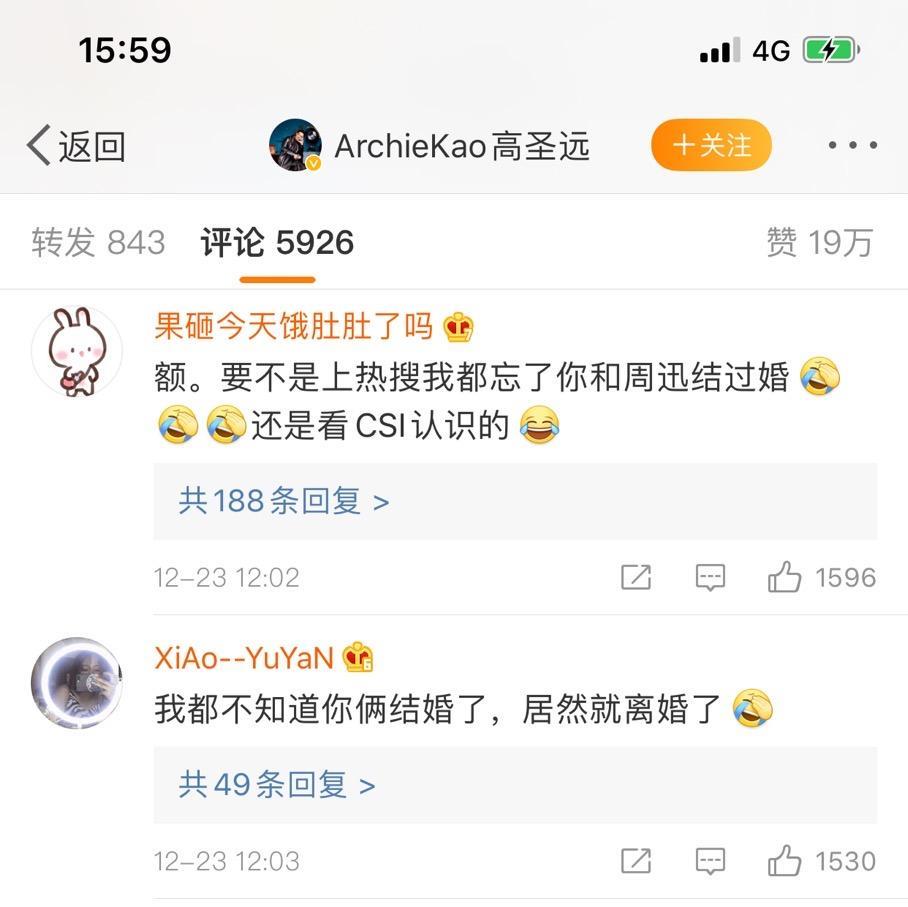Reply to the comment posted at 12:03
Image resolution: width=908 pixels, height=907 pixels.
pos(710,861)
